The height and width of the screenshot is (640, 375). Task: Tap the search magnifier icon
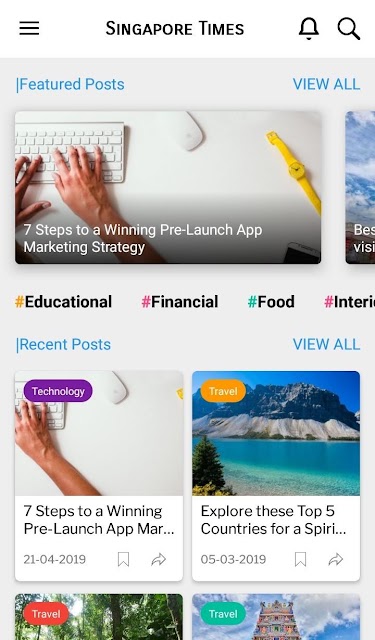[348, 29]
